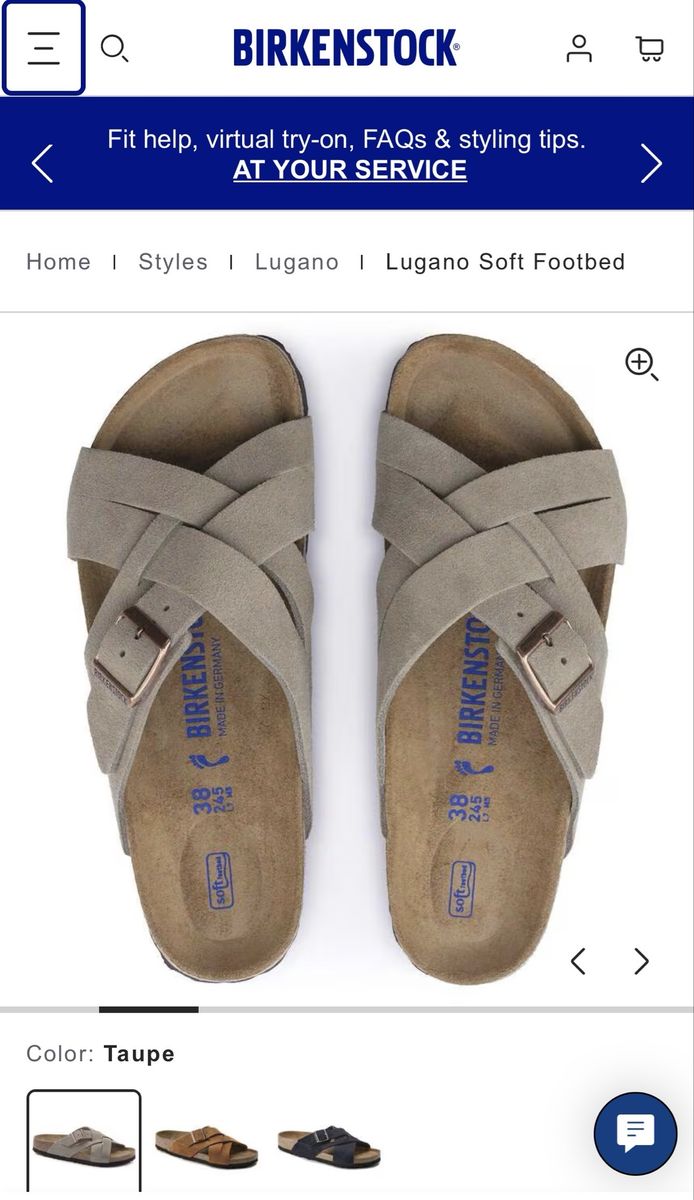Open the hamburger navigation menu
Screen dimensions: 694x1200
44,48
